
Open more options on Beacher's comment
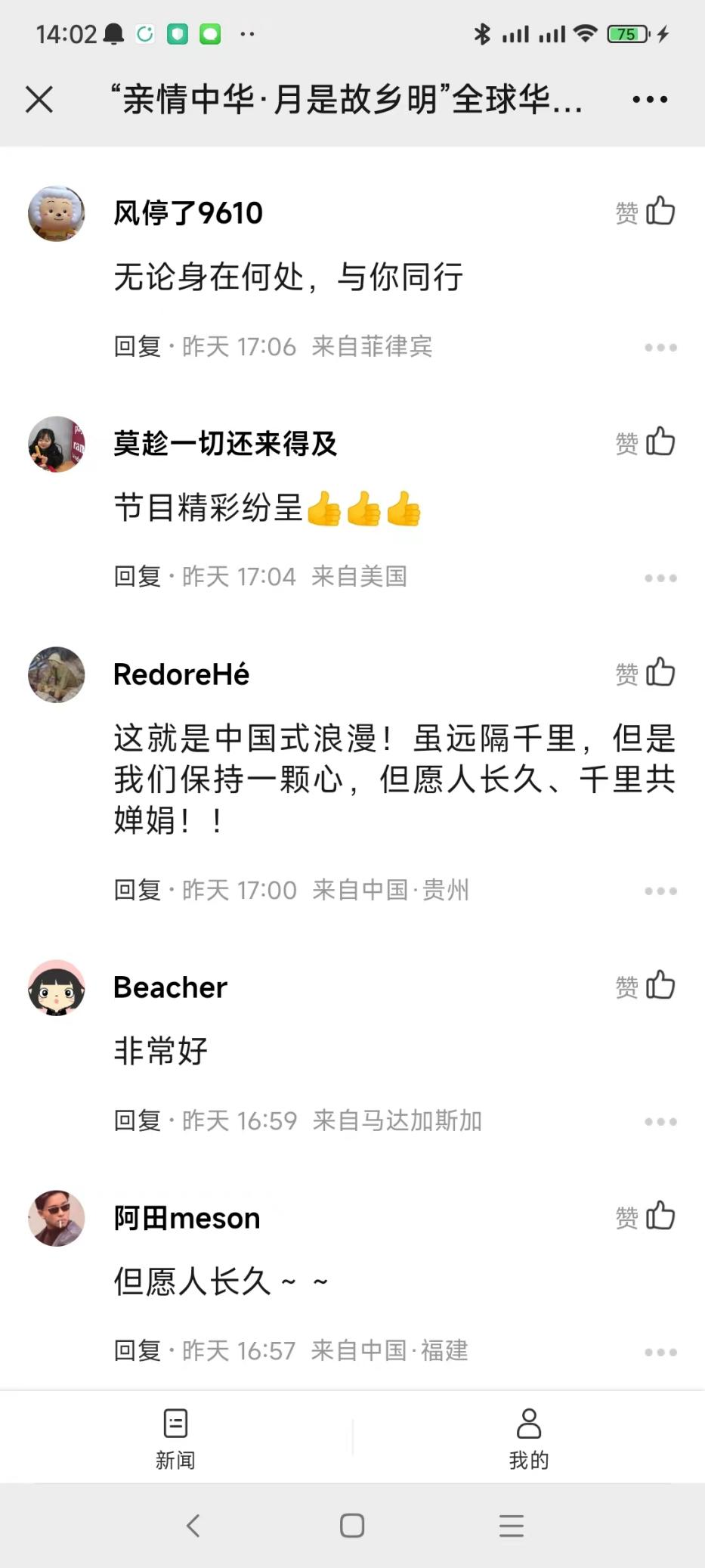coord(660,1122)
